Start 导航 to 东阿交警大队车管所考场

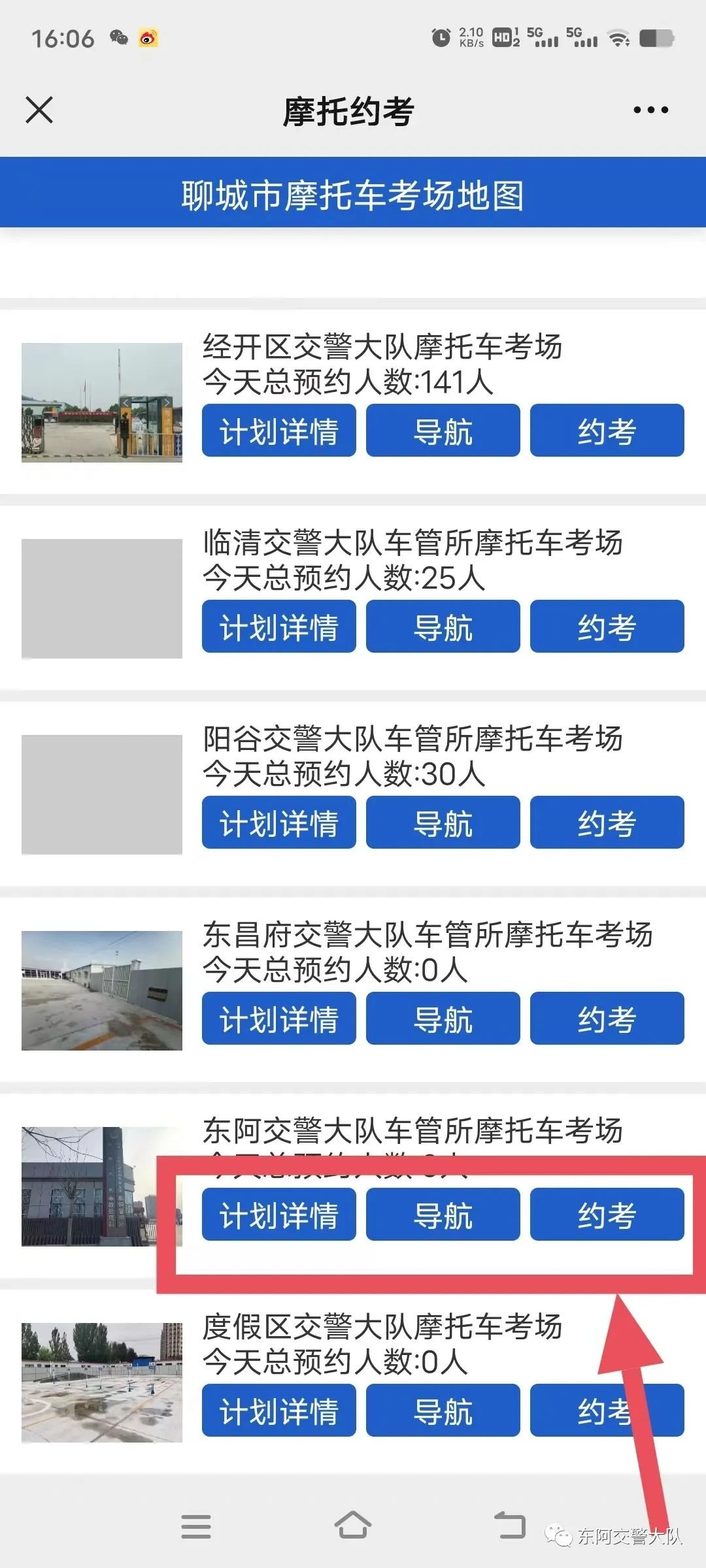(443, 1215)
